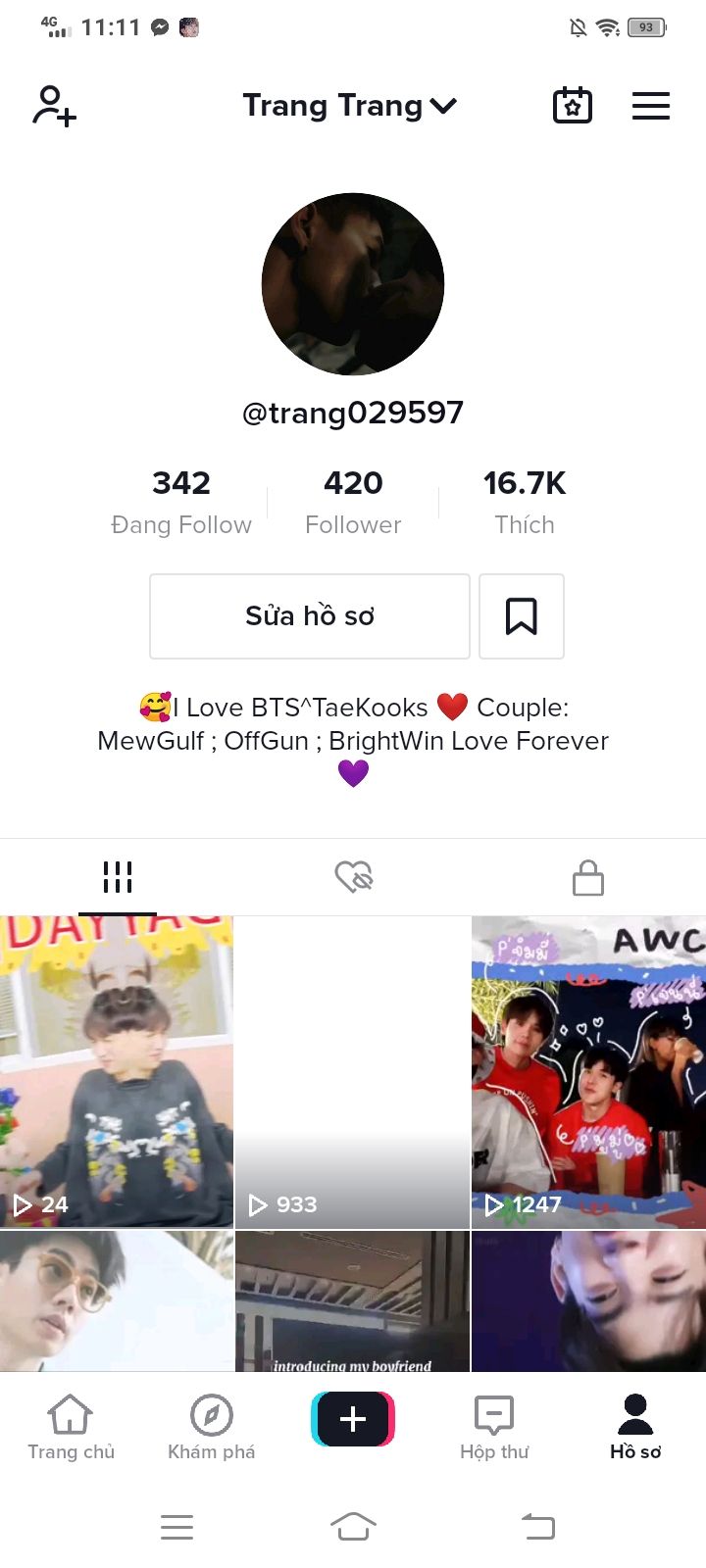The height and width of the screenshot is (1568, 706).
Task: Switch to the private videos lock tab
Action: pyautogui.click(x=588, y=877)
